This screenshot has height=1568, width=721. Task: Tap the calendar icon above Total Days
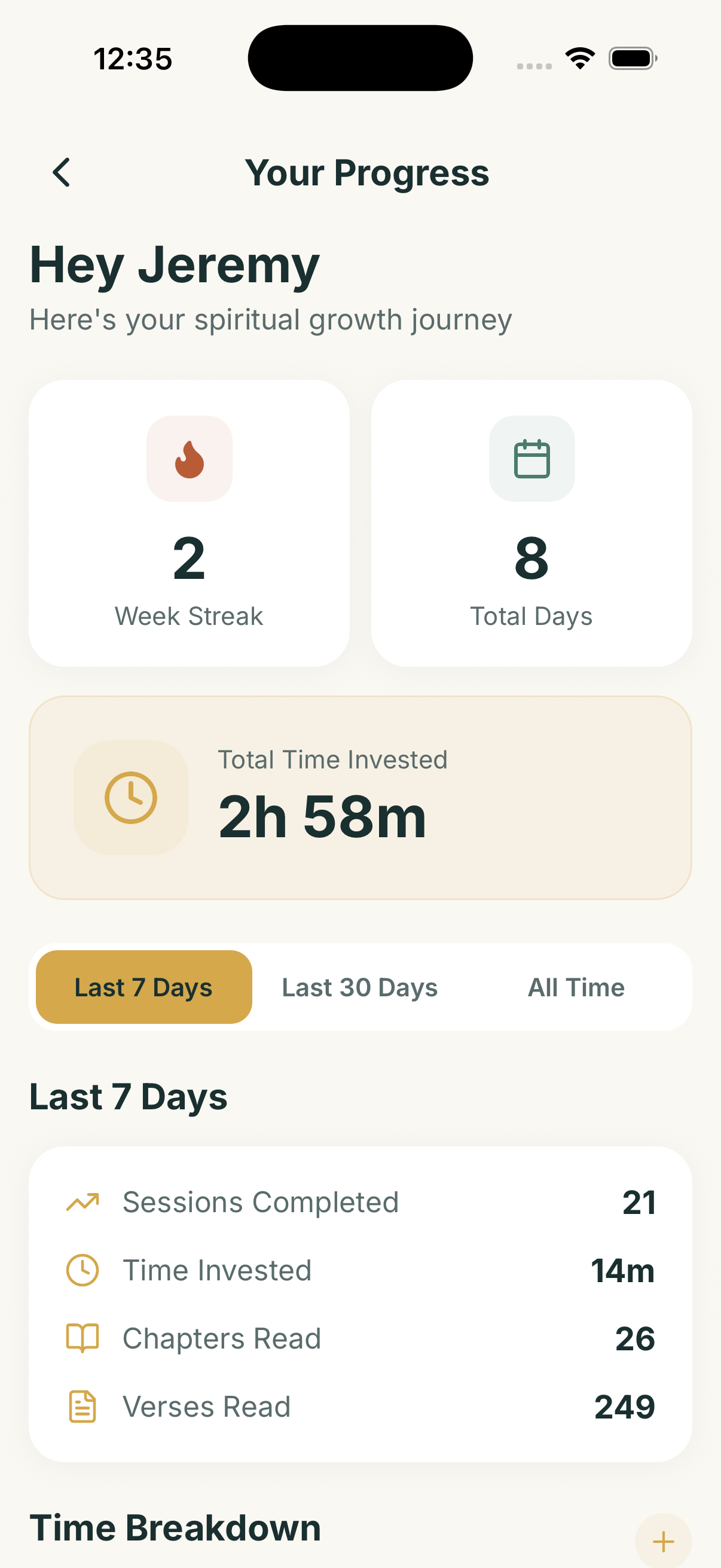[531, 459]
